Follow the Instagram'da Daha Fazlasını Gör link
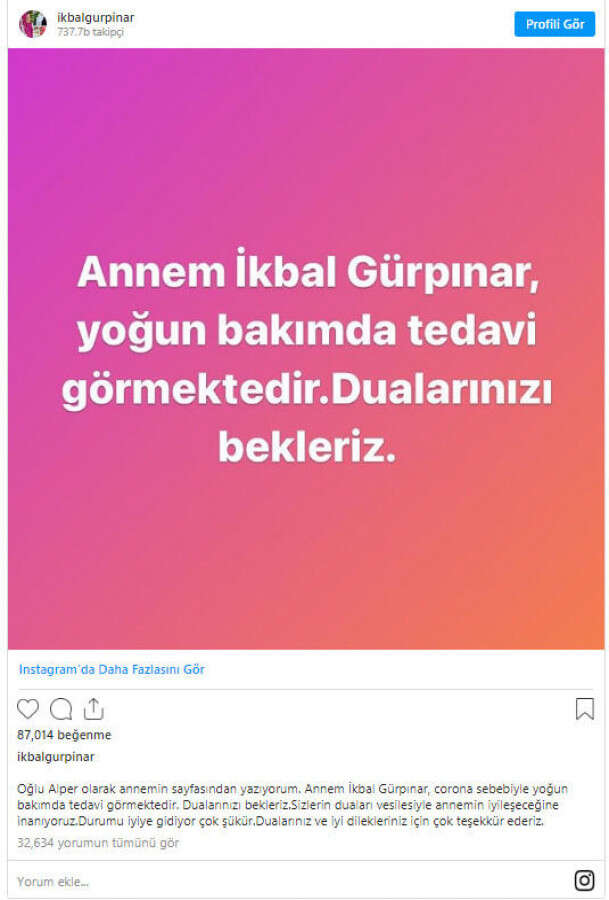This screenshot has width=609, height=900. (112, 669)
